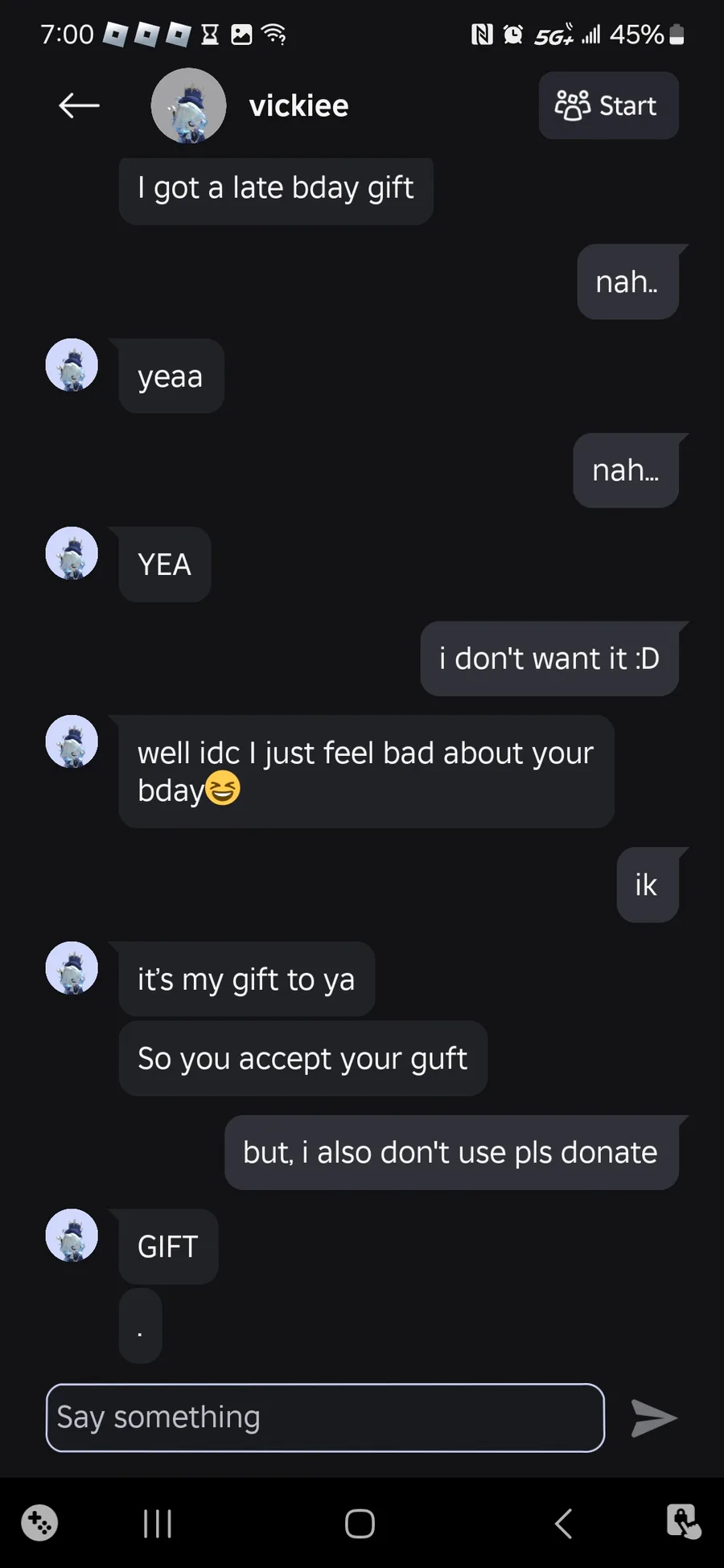Open recent apps from the navigation bar
The height and width of the screenshot is (1568, 724).
158,1523
